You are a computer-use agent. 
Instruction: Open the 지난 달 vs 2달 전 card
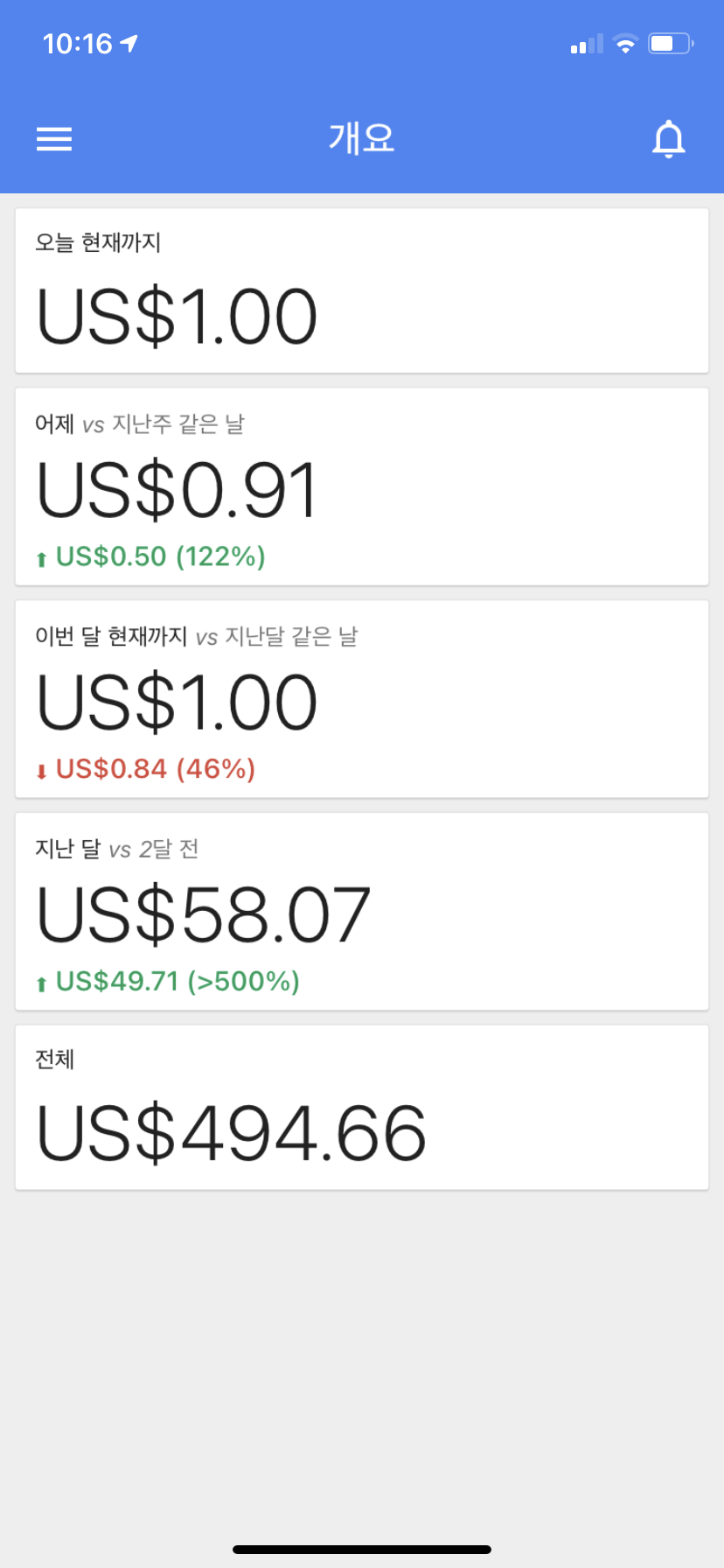click(x=362, y=912)
